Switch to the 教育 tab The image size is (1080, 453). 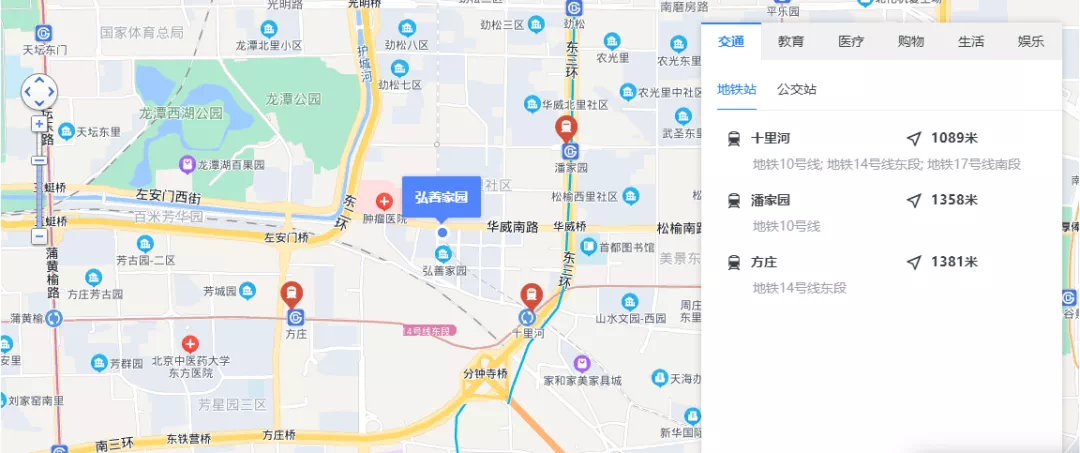tap(791, 42)
